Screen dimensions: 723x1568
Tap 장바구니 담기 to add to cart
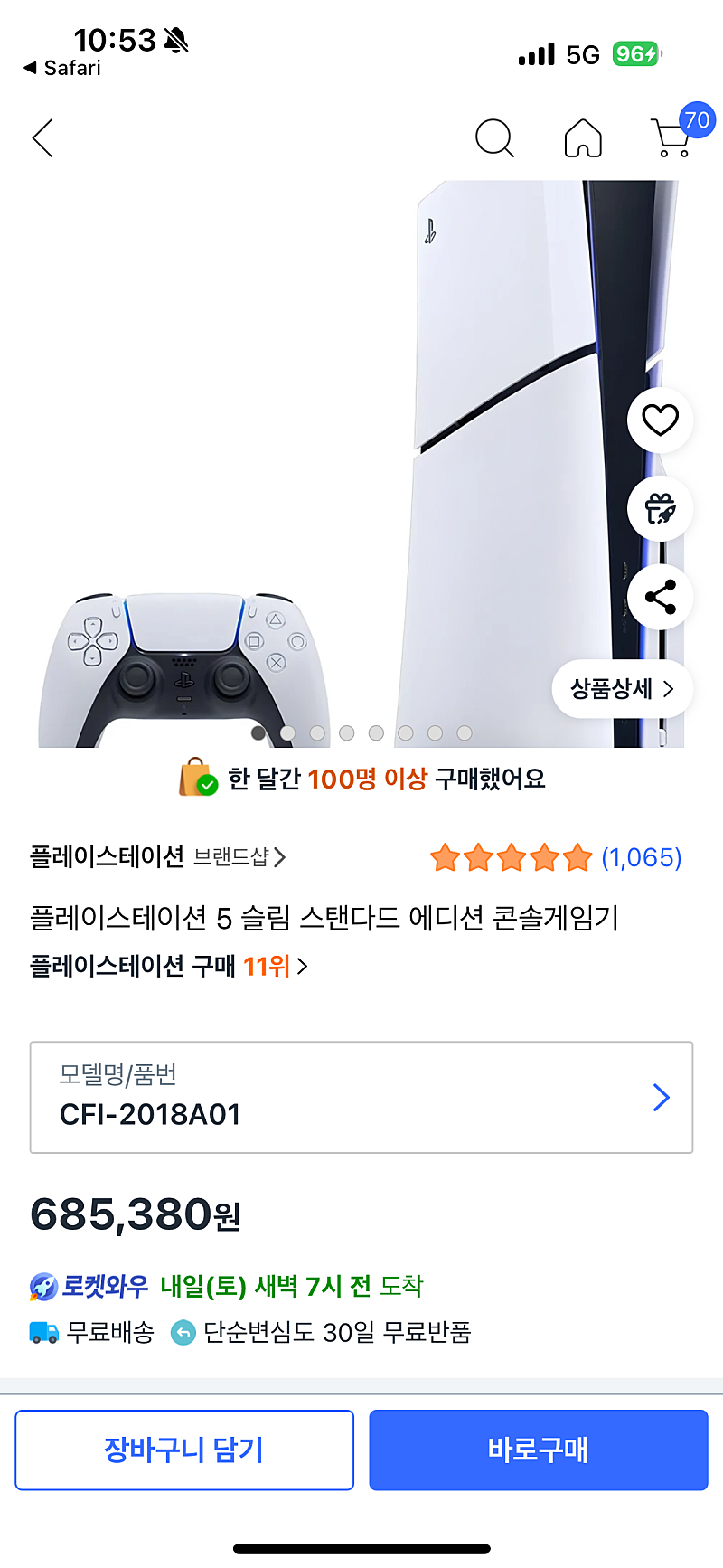click(184, 1450)
